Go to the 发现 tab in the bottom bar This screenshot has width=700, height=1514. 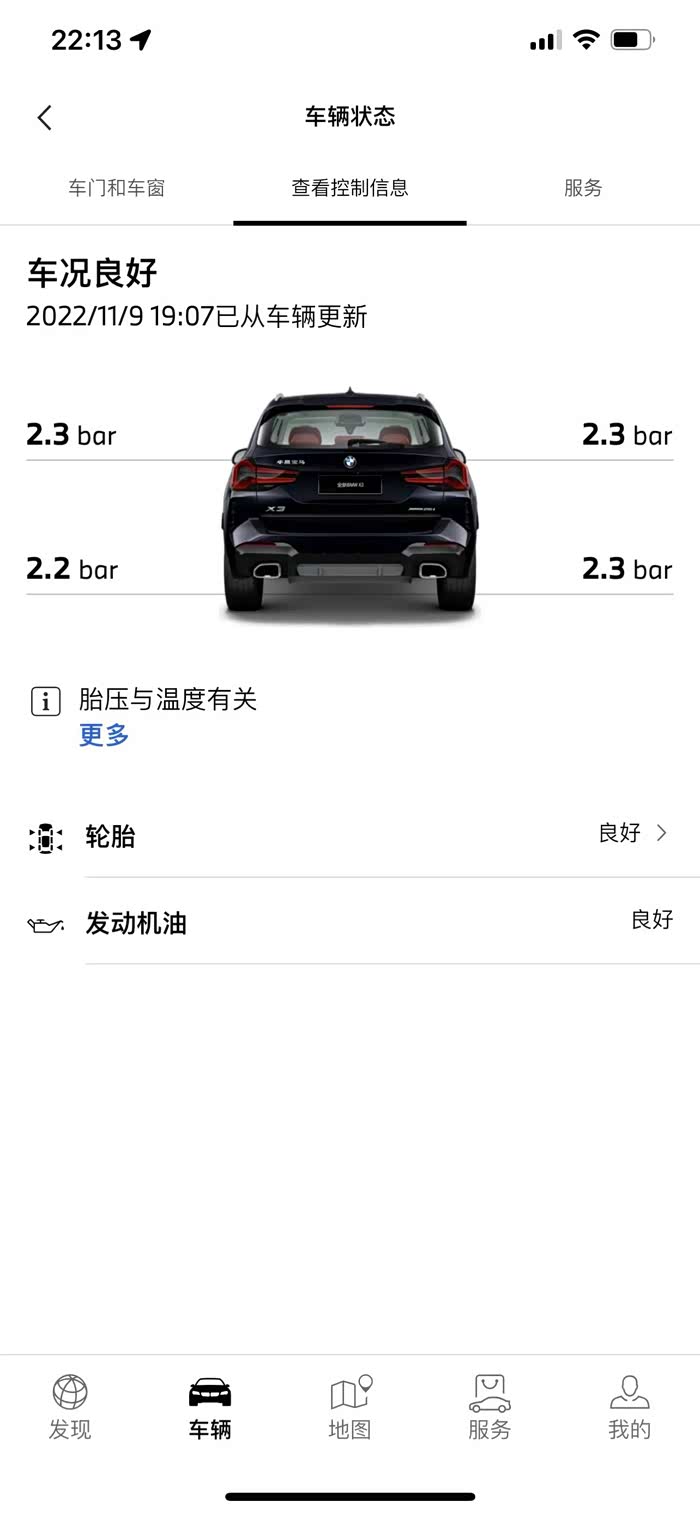click(x=70, y=1407)
